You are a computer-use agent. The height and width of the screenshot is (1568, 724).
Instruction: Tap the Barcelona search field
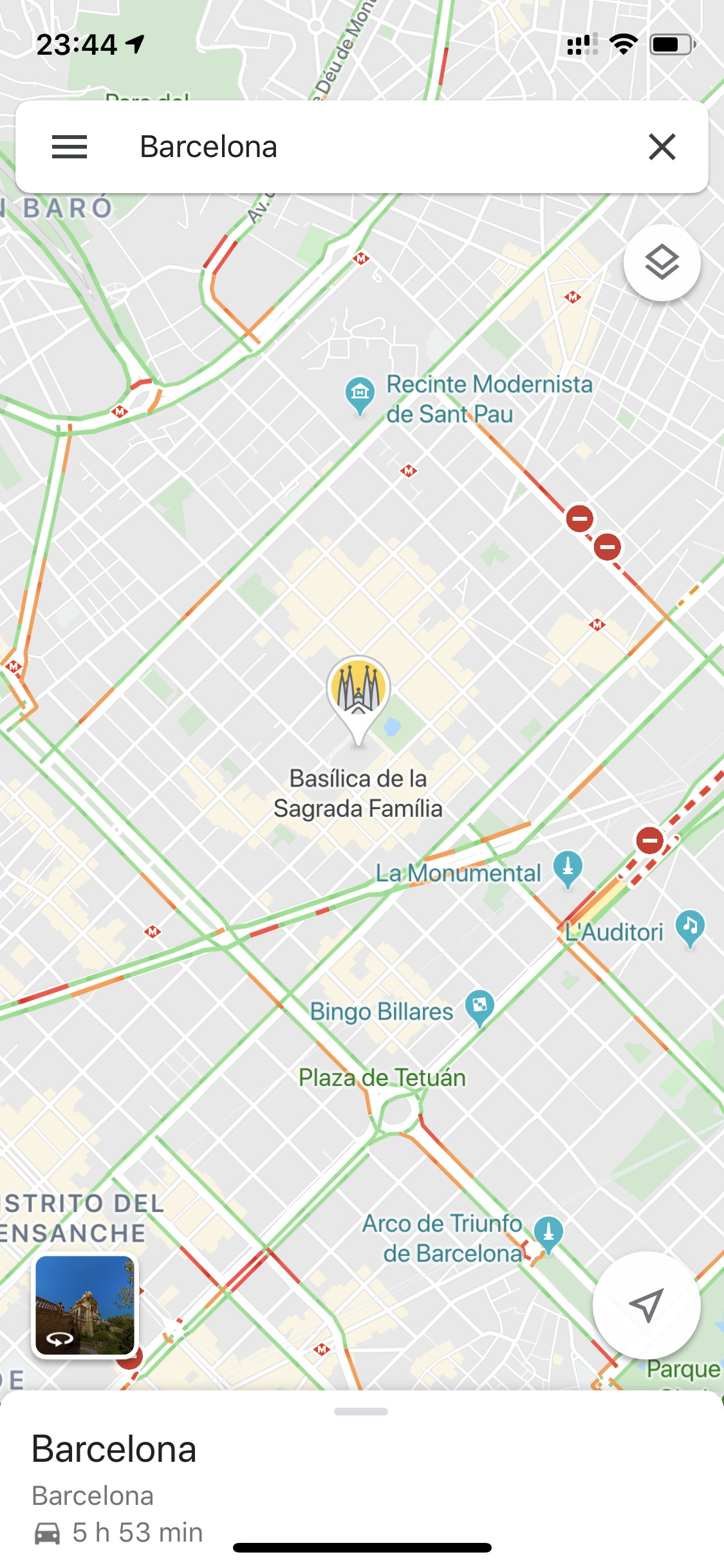362,147
